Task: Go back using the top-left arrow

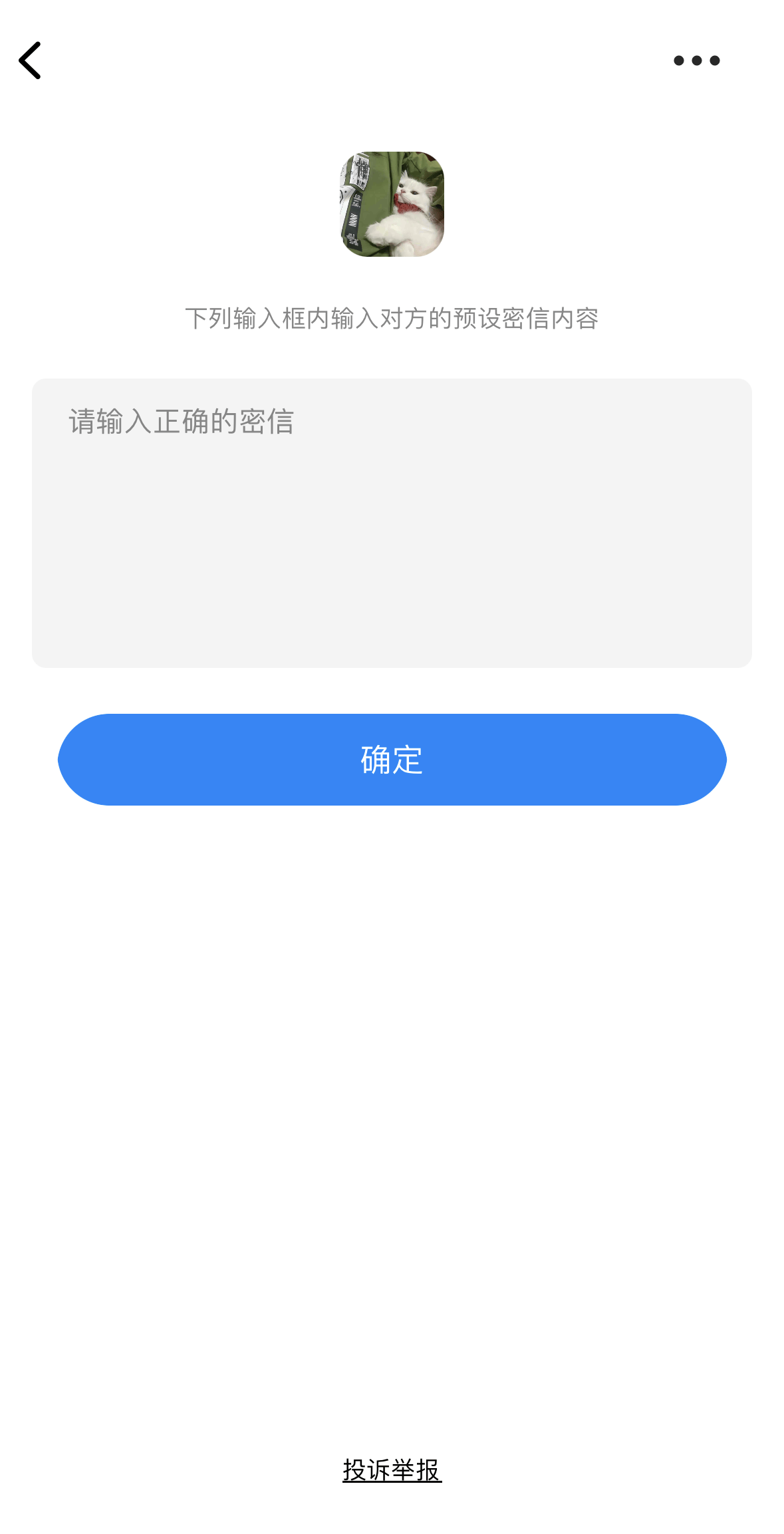Action: (30, 61)
